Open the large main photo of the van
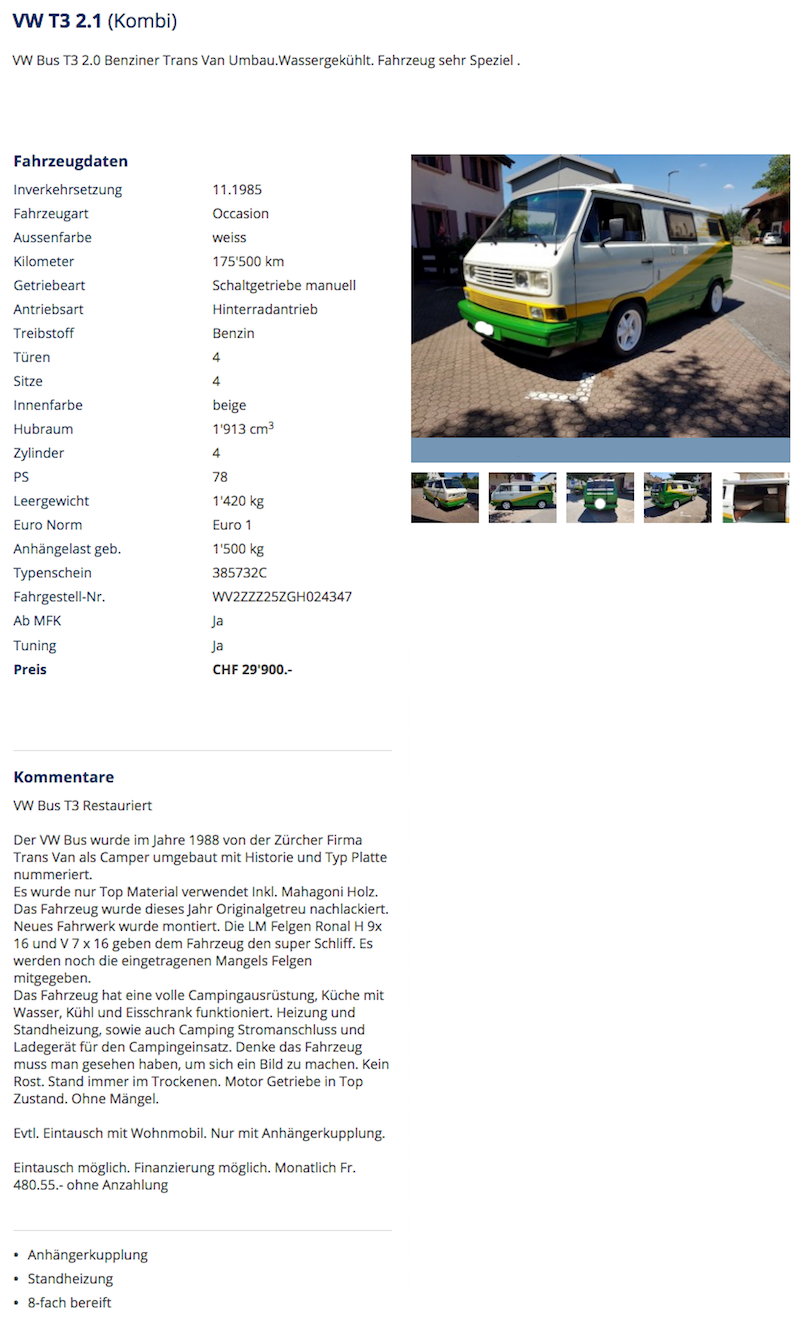Viewport: 800px width, 1321px height. tap(600, 296)
